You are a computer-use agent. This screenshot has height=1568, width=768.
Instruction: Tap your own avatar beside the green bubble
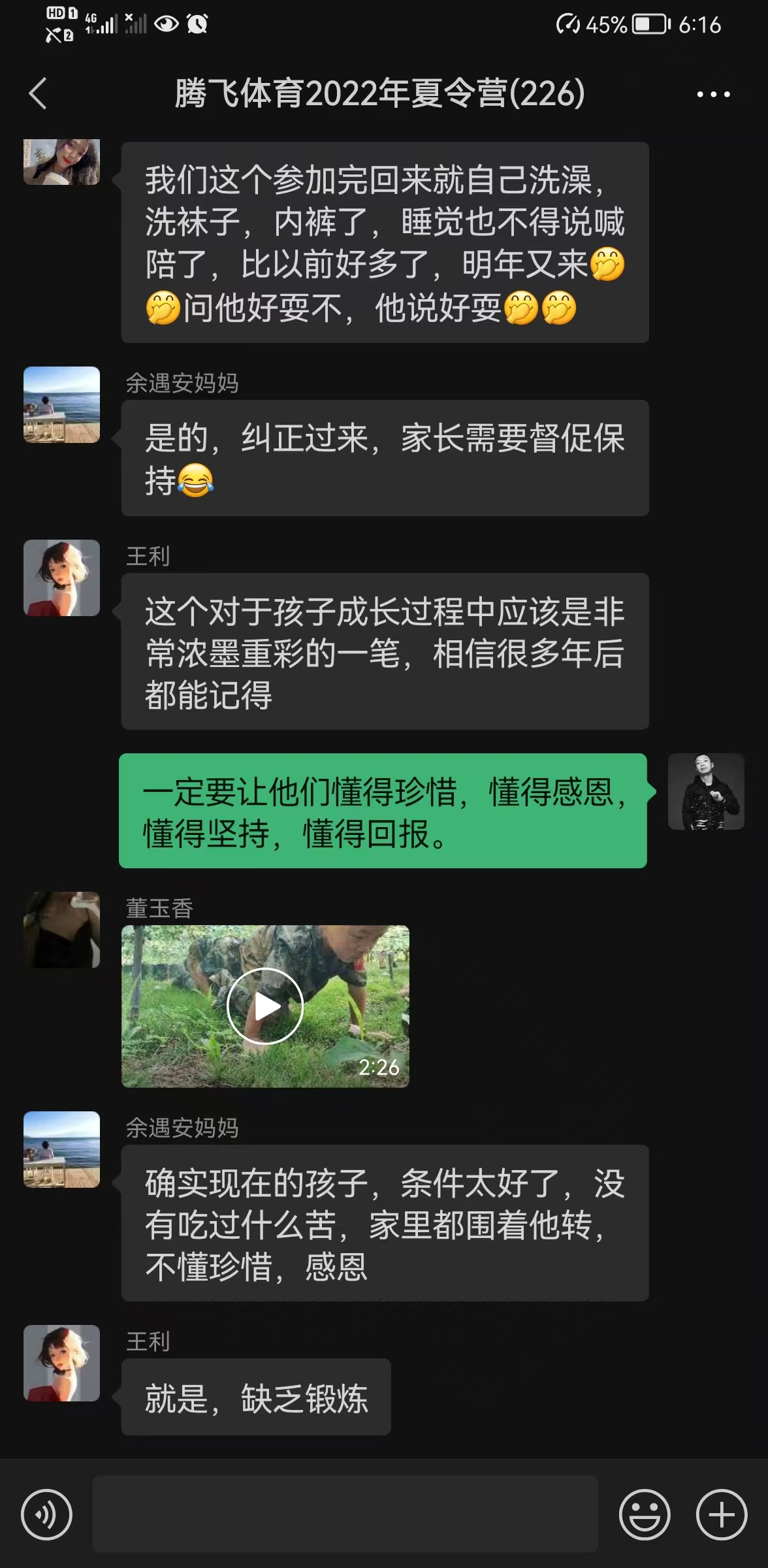707,792
